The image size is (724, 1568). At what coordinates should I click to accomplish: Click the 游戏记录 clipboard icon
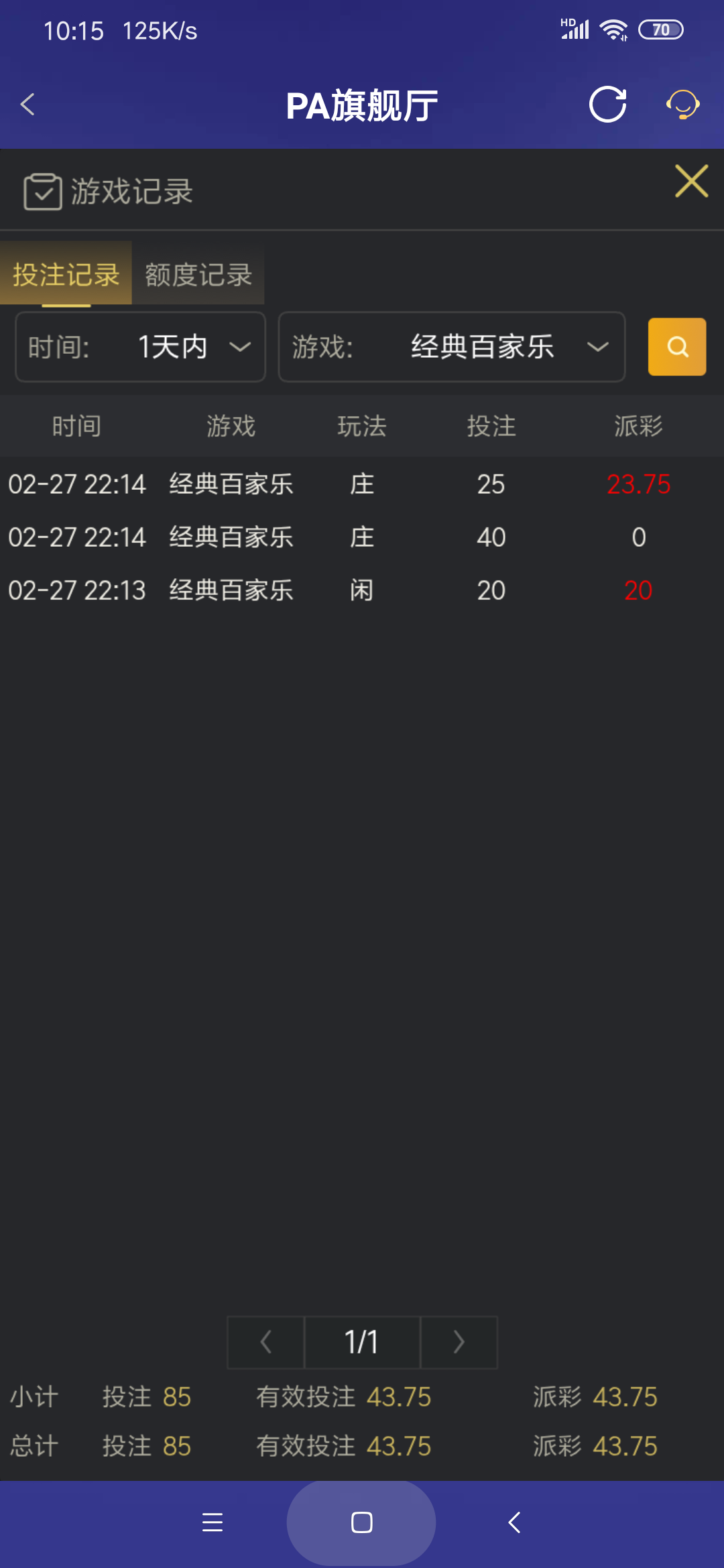43,191
